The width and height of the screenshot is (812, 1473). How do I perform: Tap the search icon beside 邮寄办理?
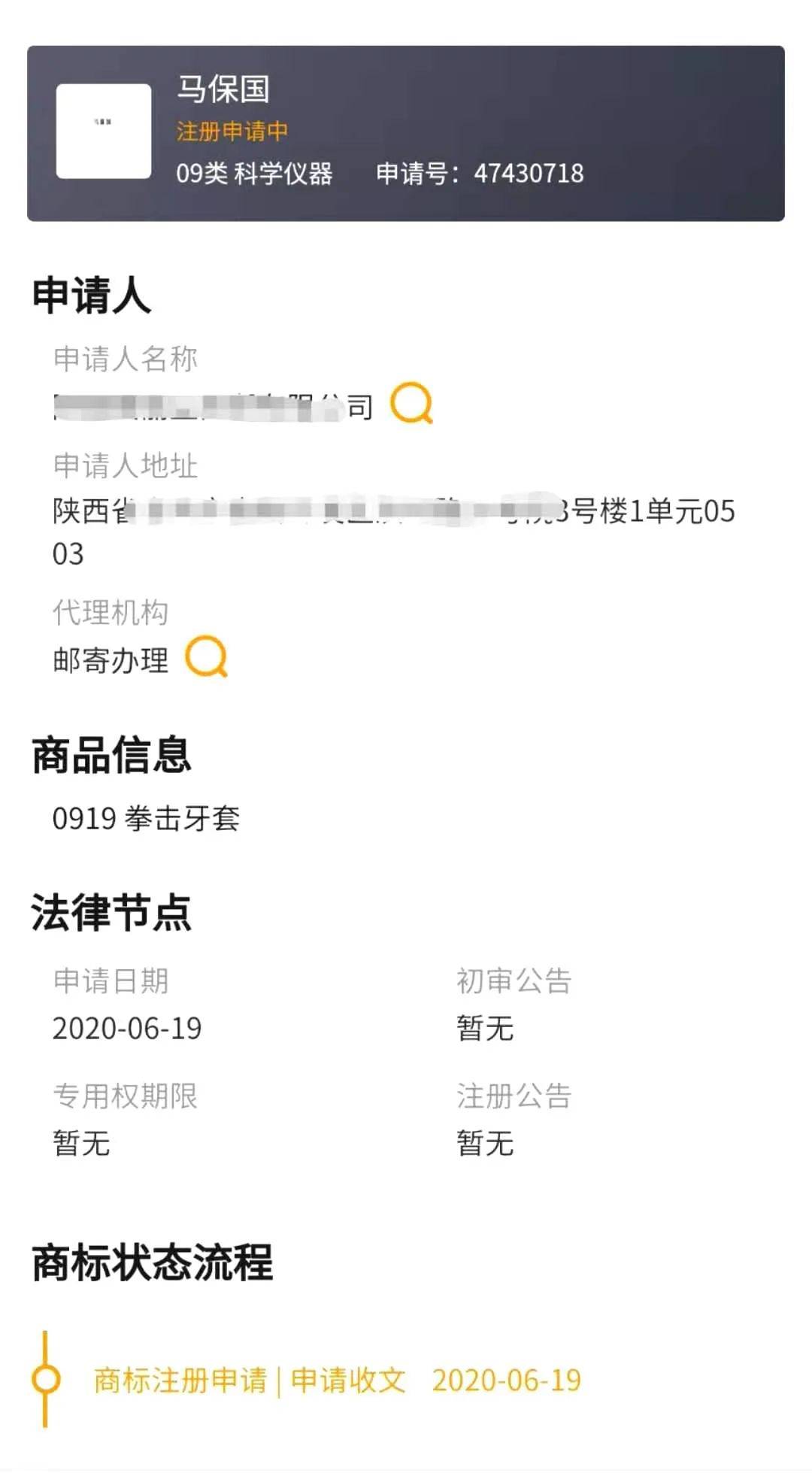(206, 656)
